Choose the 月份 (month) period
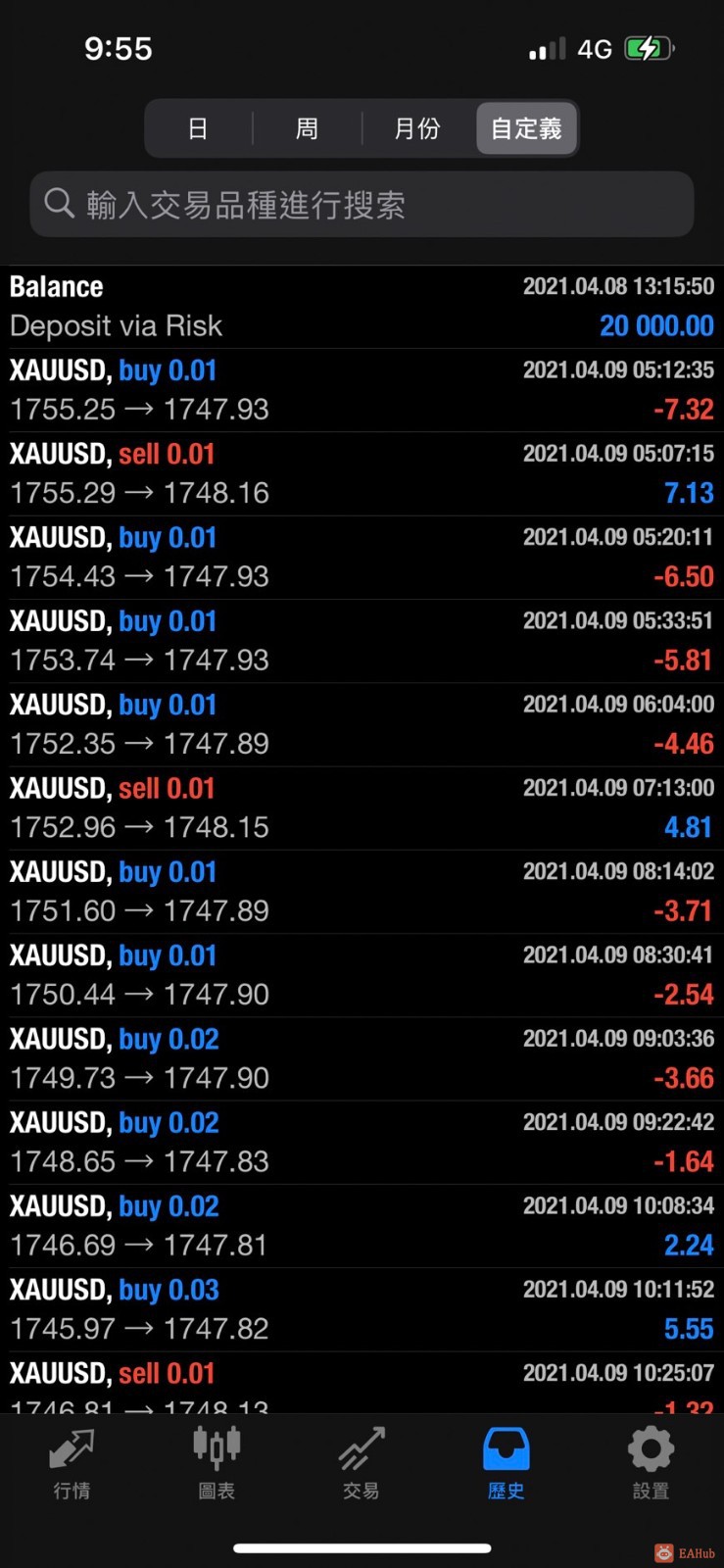This screenshot has height=1568, width=724. click(416, 128)
